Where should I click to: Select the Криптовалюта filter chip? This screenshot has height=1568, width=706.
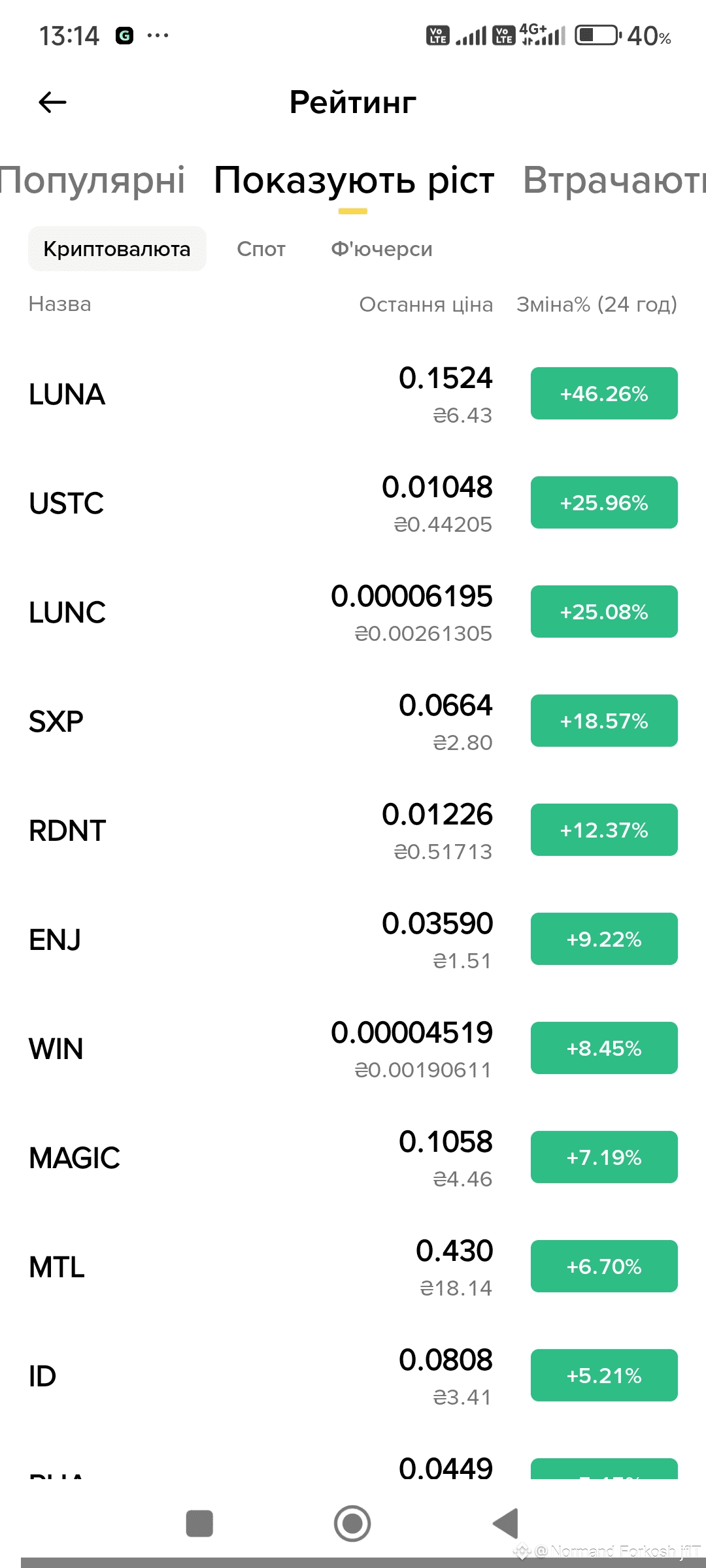click(x=117, y=249)
